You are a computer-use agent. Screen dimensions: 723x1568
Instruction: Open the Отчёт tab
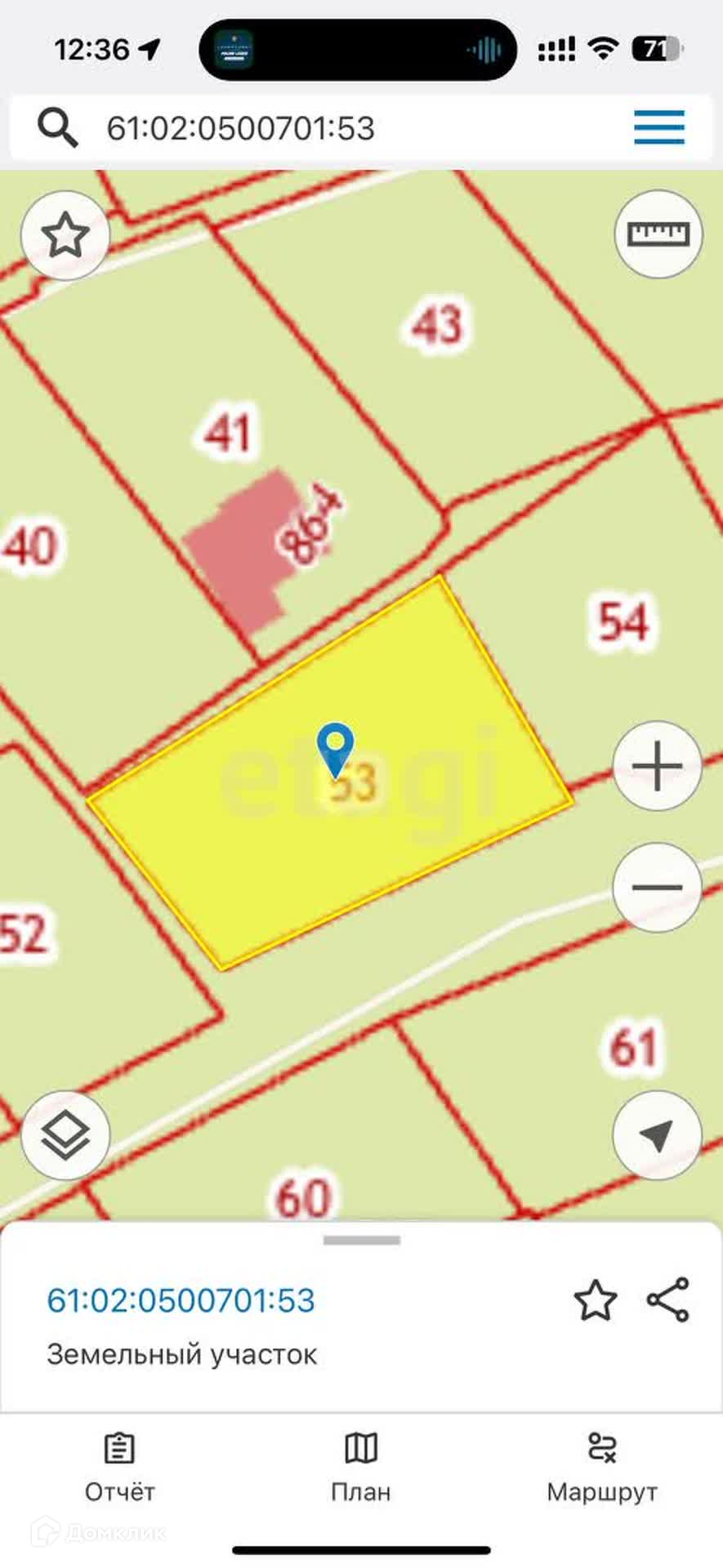tap(119, 1469)
